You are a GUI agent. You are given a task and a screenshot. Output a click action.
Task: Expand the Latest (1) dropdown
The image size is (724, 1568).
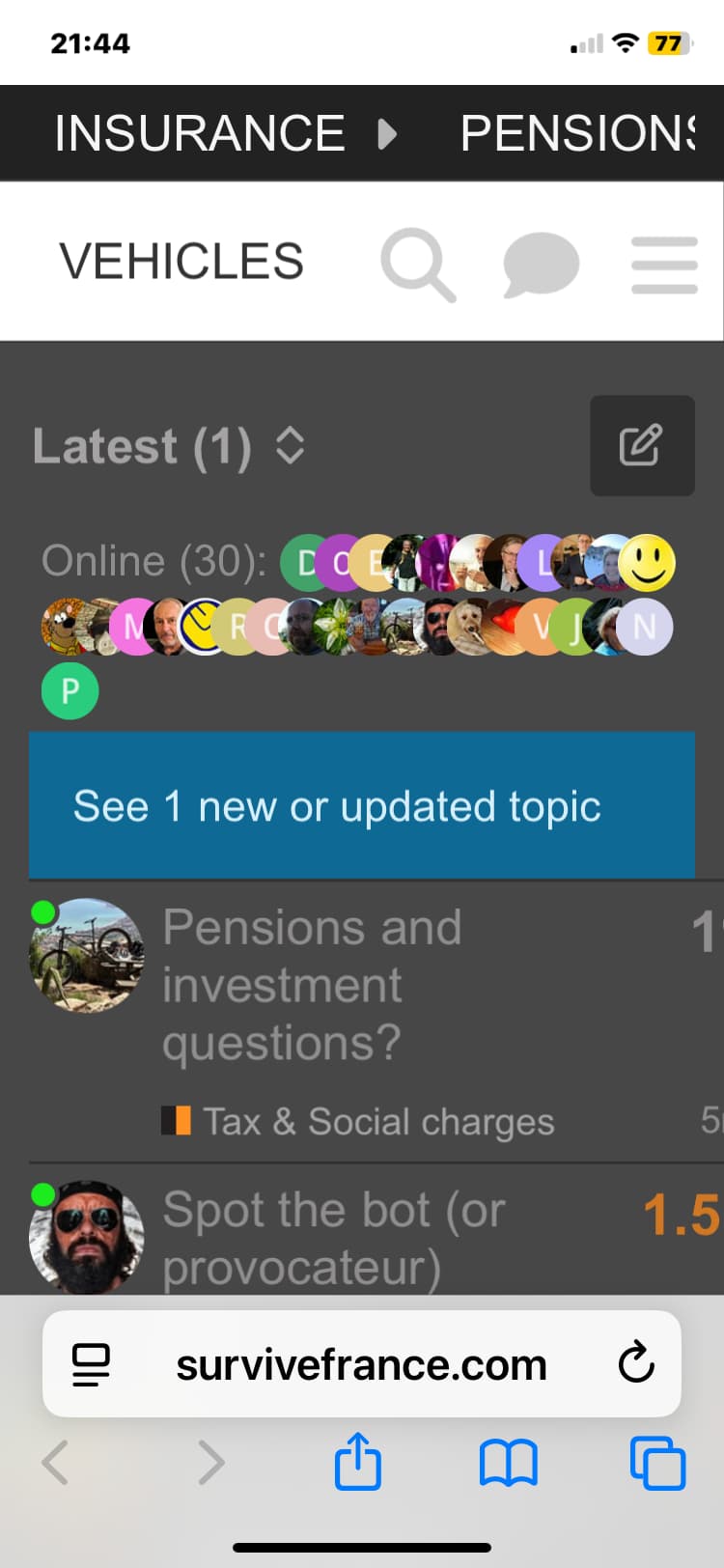click(x=169, y=446)
